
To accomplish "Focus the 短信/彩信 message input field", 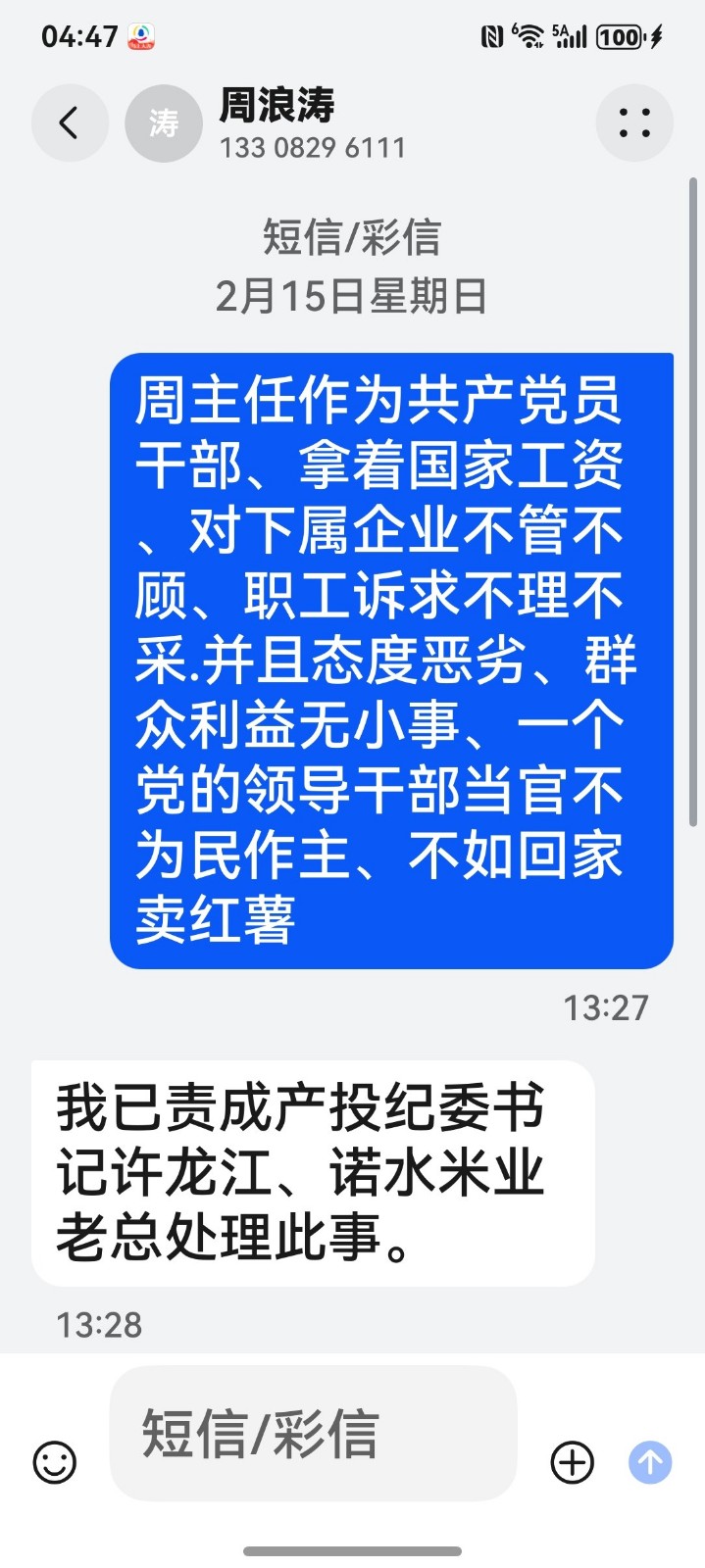I will pyautogui.click(x=312, y=1433).
